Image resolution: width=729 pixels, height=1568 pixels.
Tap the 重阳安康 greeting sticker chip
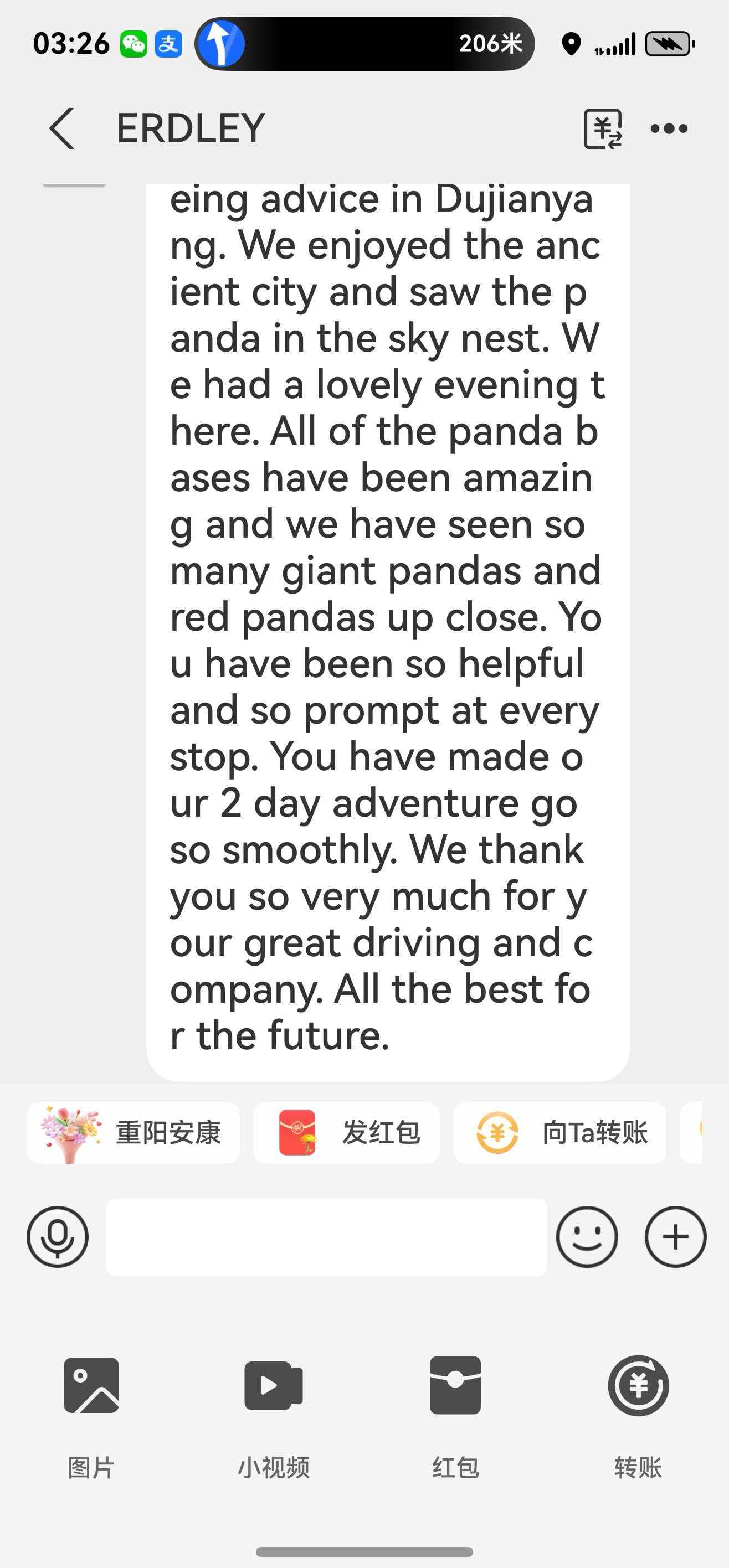tap(133, 1132)
